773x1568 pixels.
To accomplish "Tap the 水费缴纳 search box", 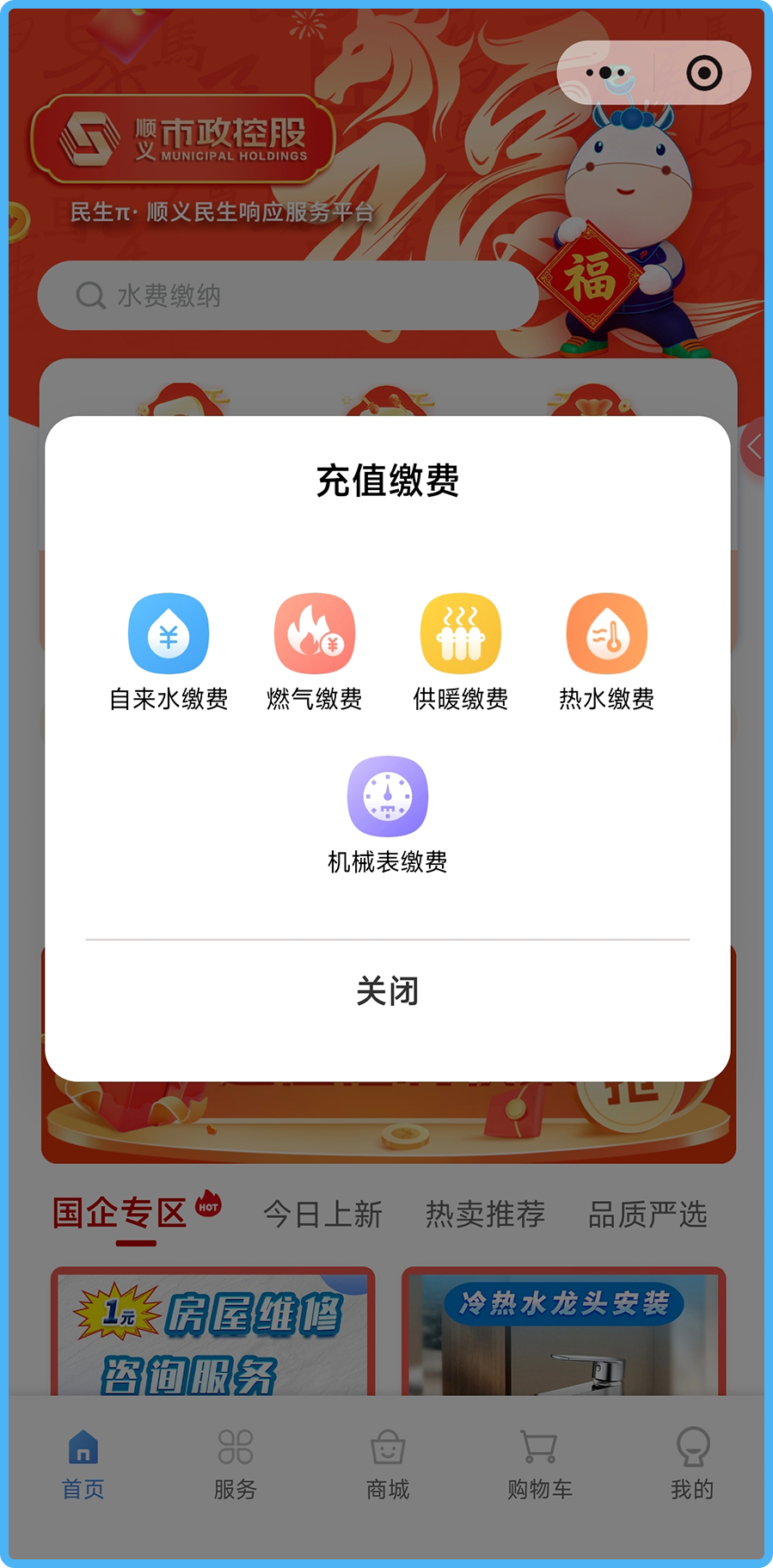I will pyautogui.click(x=288, y=296).
